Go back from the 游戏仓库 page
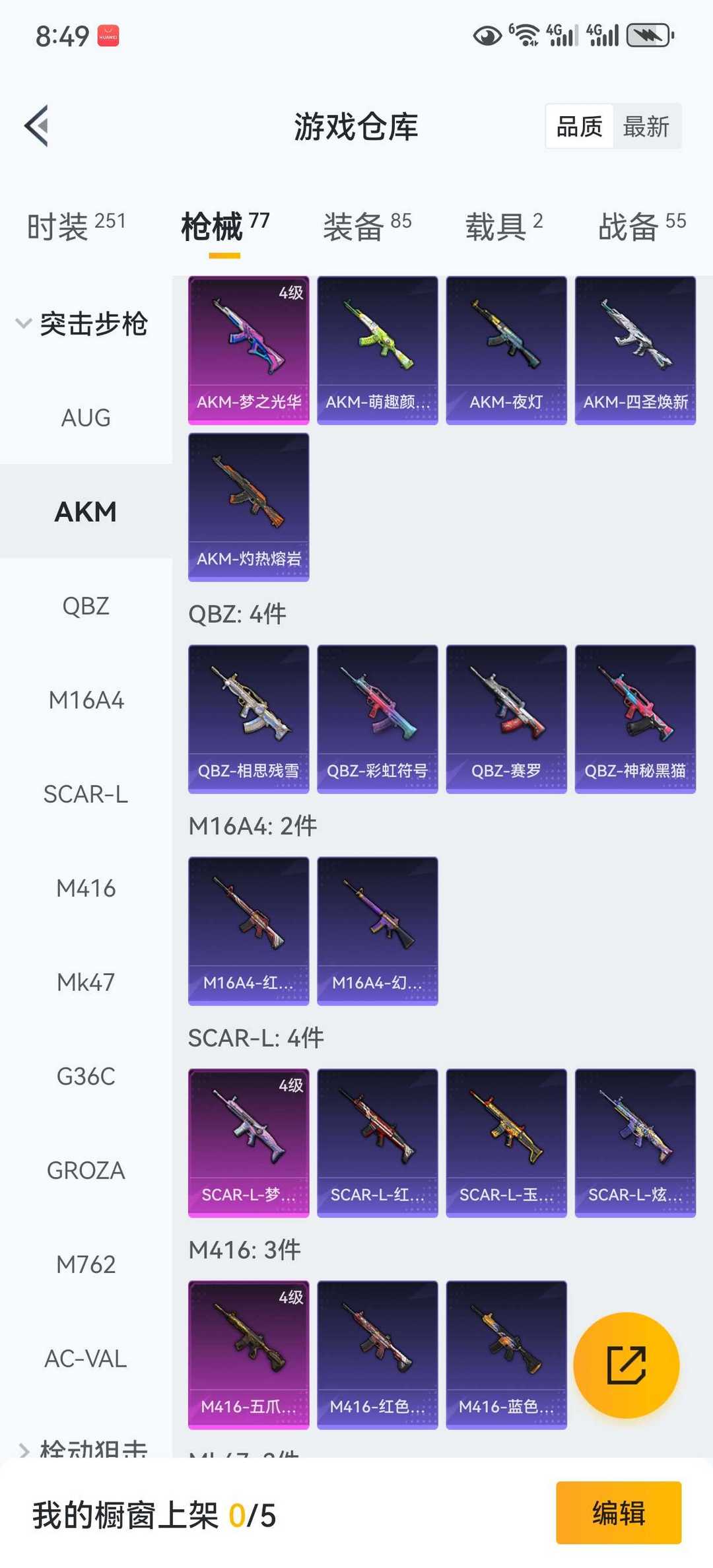The height and width of the screenshot is (1568, 713). coord(38,125)
